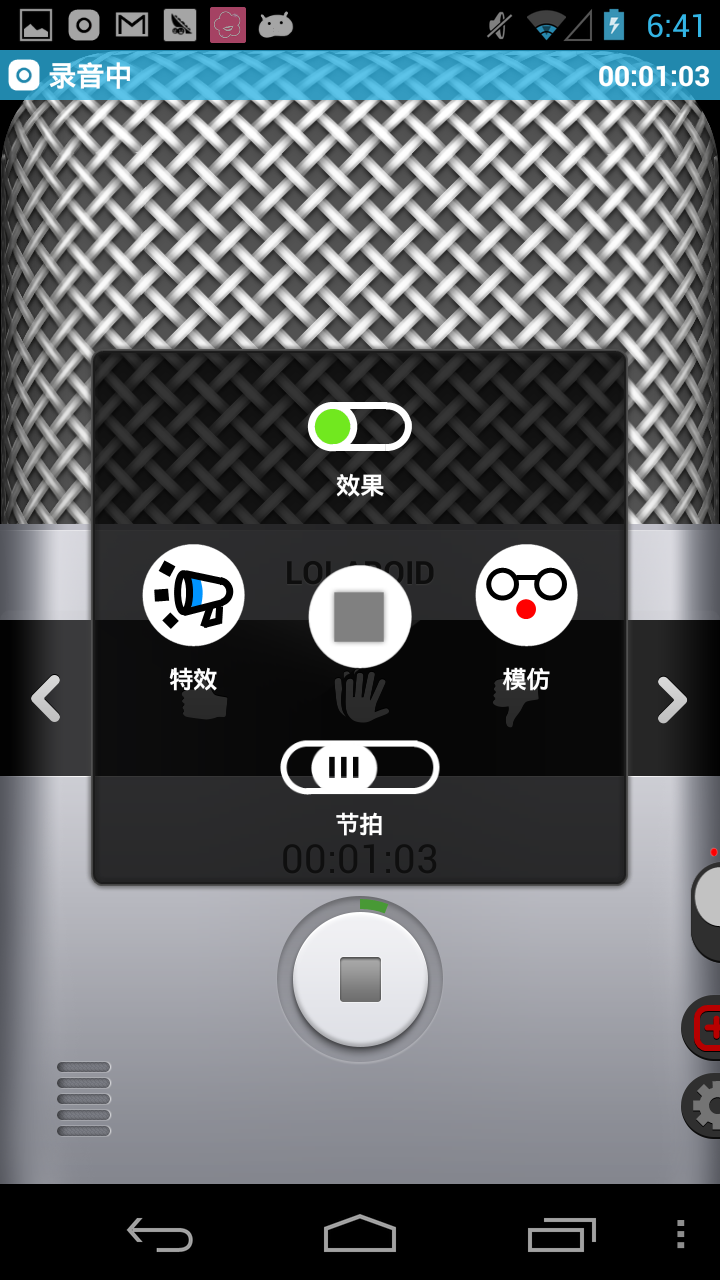
Task: Go to next page with right arrow
Action: point(672,698)
